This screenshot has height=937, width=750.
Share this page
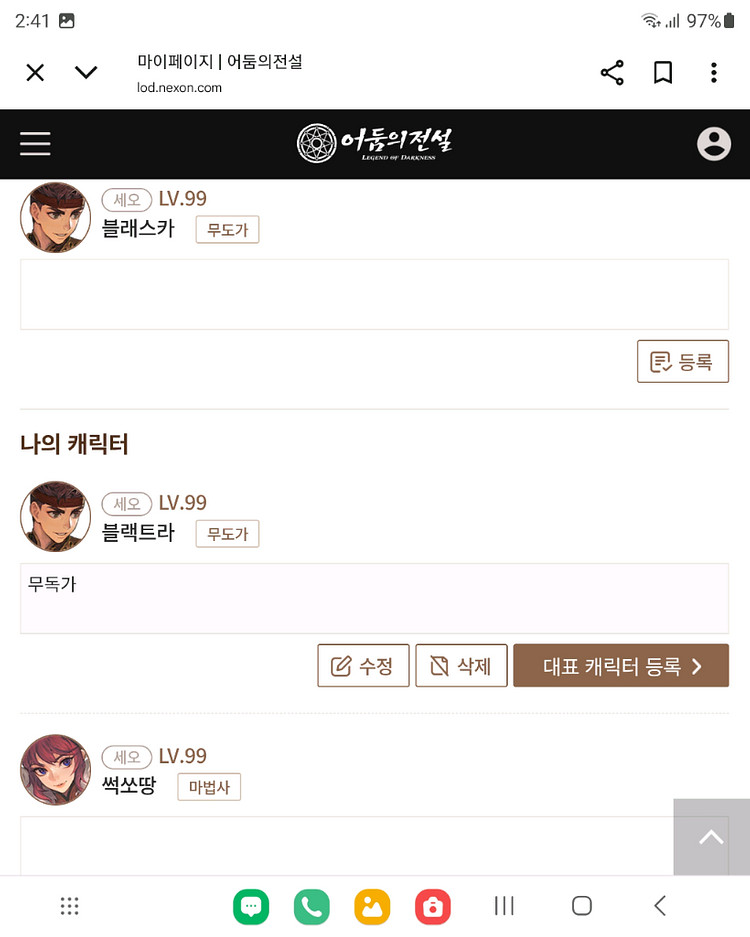[612, 73]
